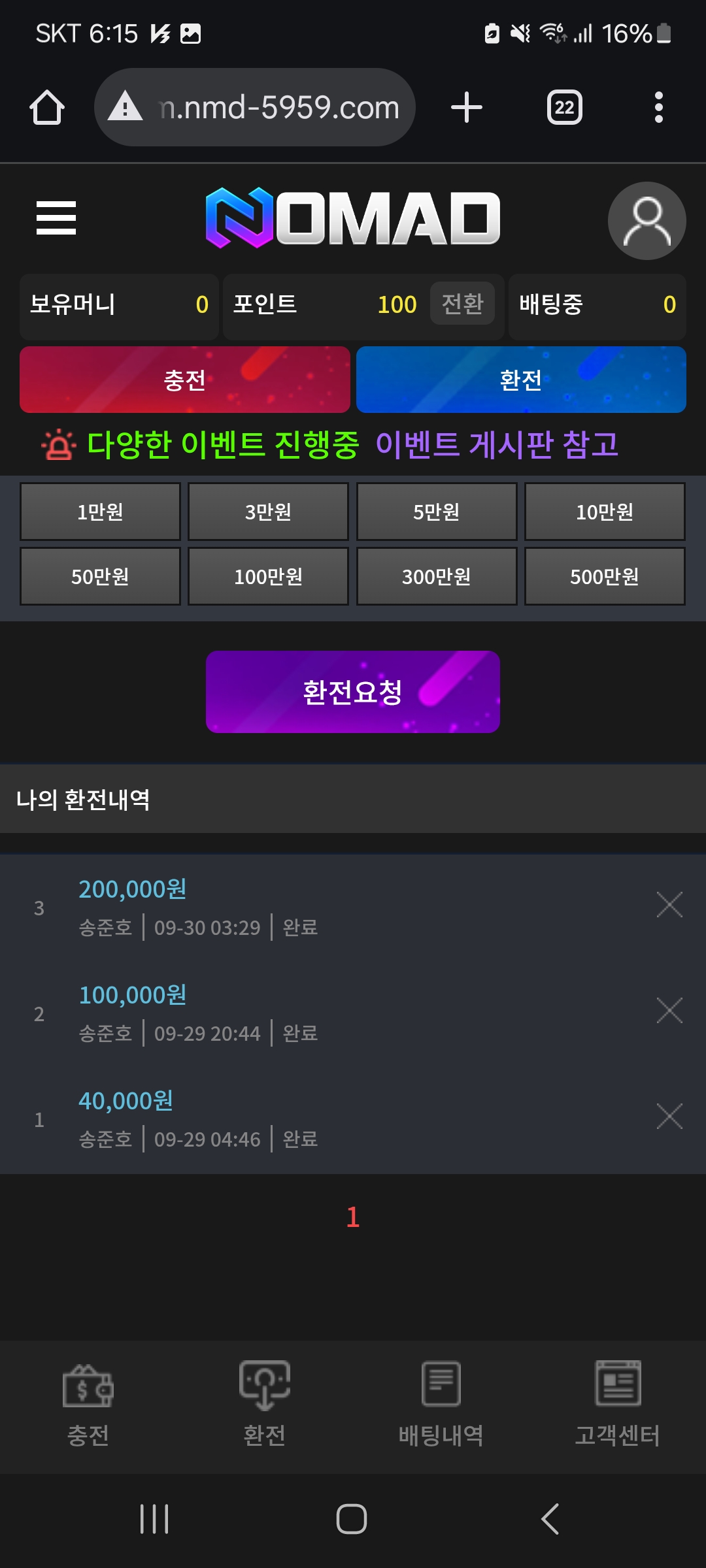Choose the 10만원 amount
Image resolution: width=706 pixels, height=1568 pixels.
[604, 512]
